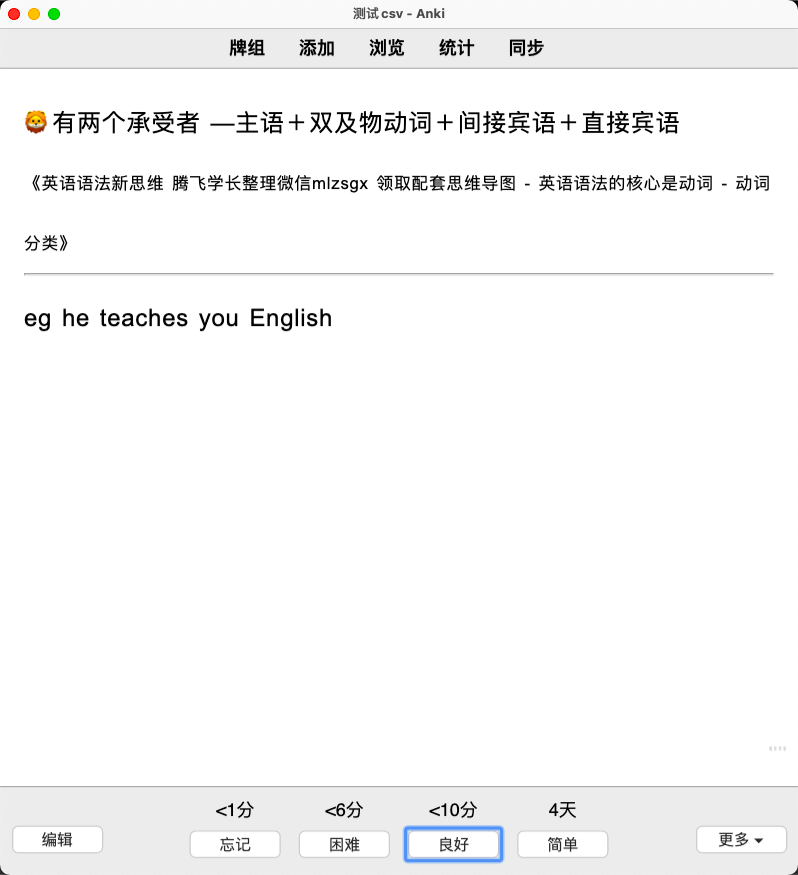Screen dimensions: 798x875
Task: Expand the 更多 dropdown menu
Action: click(x=741, y=840)
